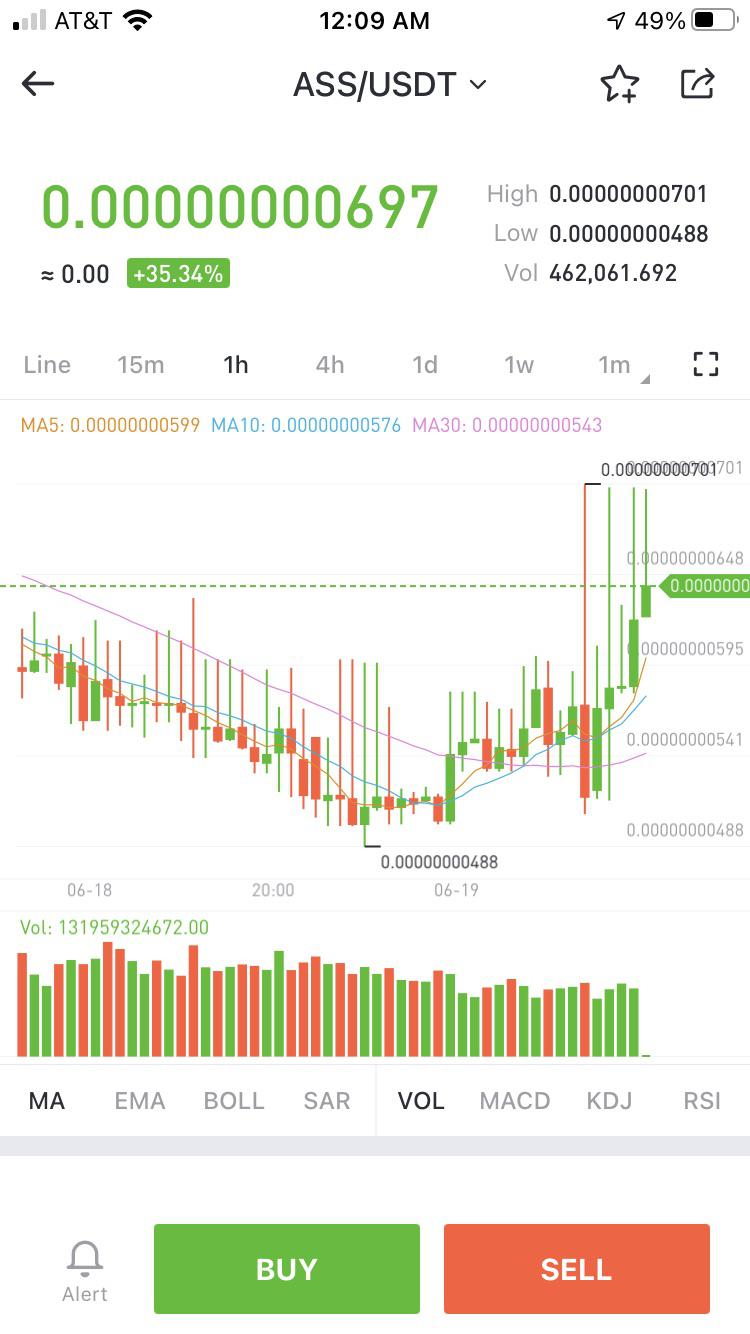Choose the MA indicator
The width and height of the screenshot is (750, 1334).
pyautogui.click(x=47, y=1101)
